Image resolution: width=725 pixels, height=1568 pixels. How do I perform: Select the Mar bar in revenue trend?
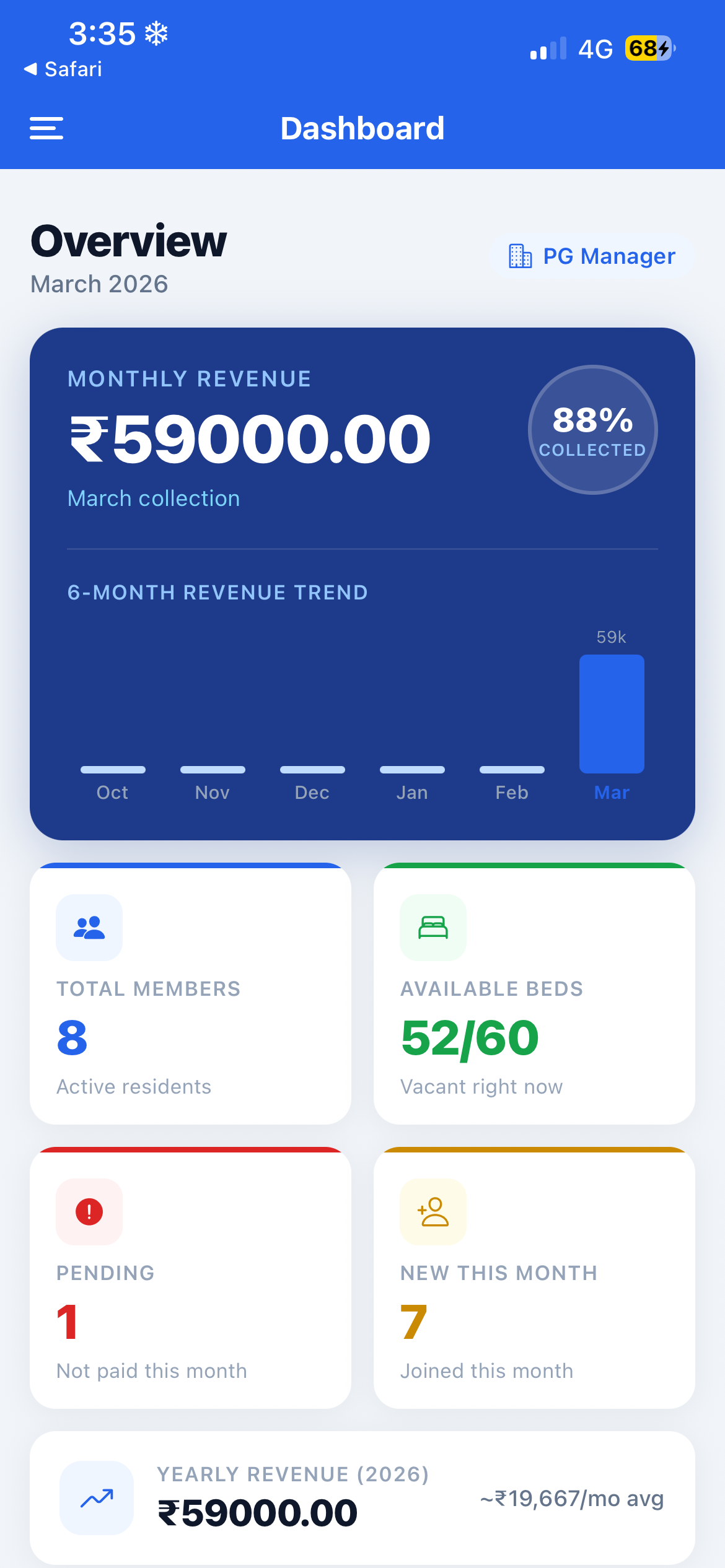pyautogui.click(x=612, y=713)
